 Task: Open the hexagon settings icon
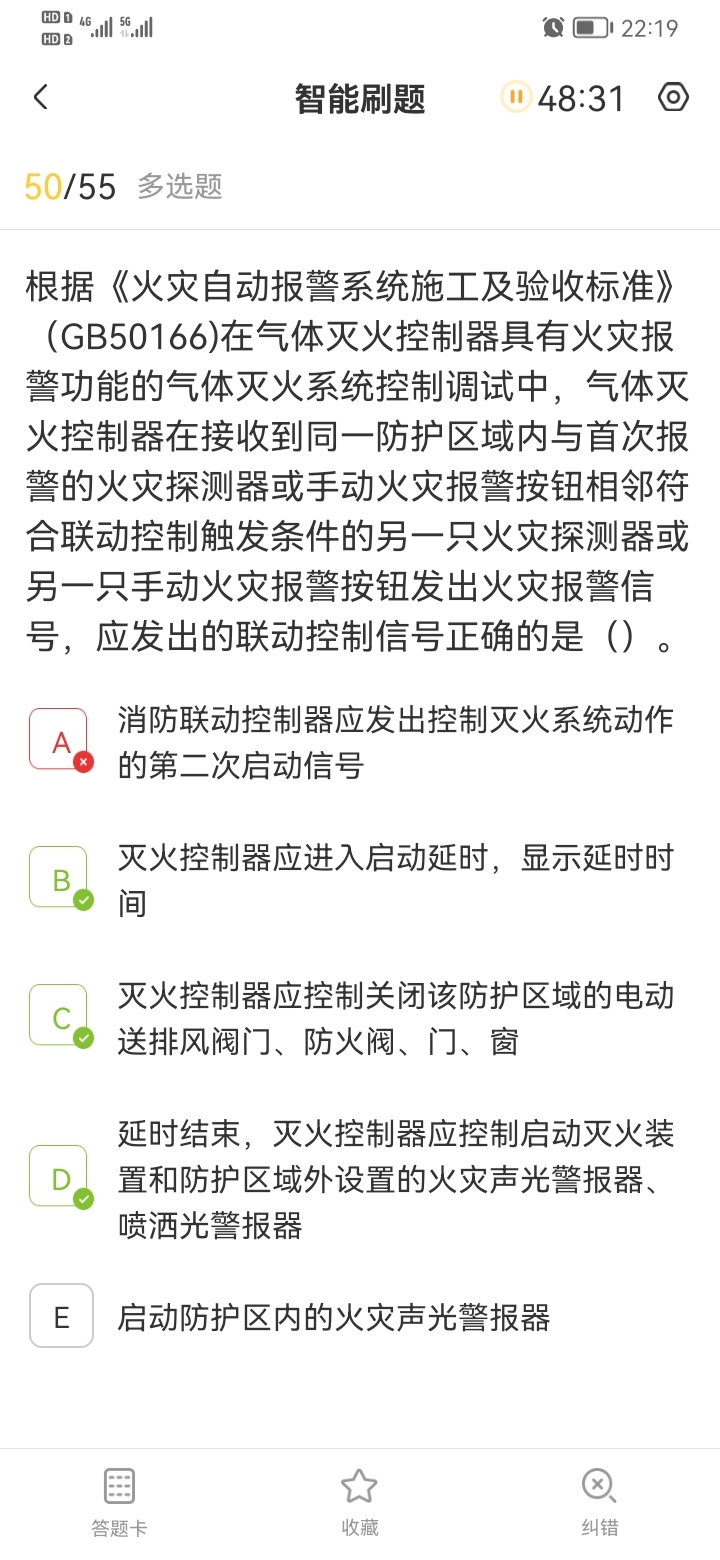point(673,97)
